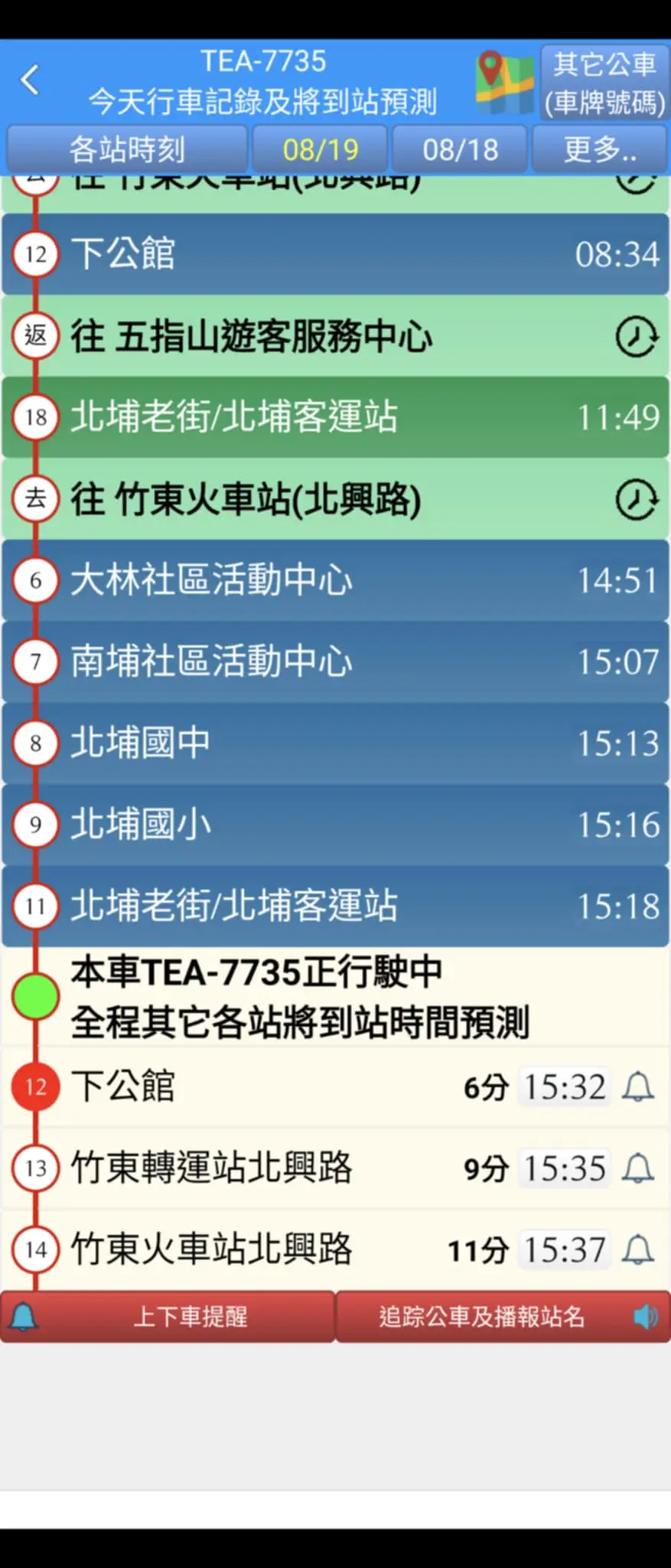Open stop row 北埔國中 15:13
Viewport: 671px width, 1568px height.
[x=335, y=743]
